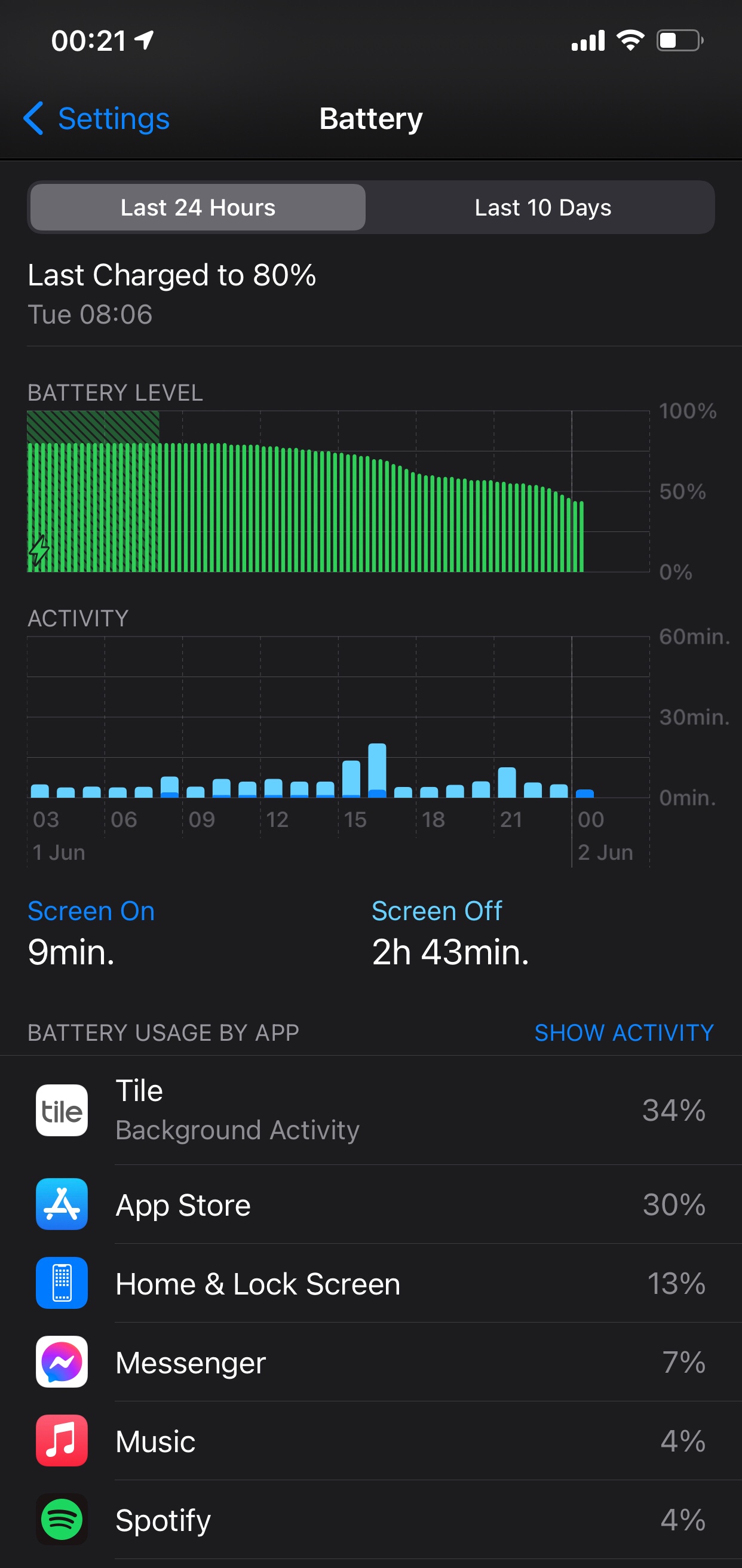Tap Home & Lock Screen row
The width and height of the screenshot is (742, 1568).
point(371,1283)
